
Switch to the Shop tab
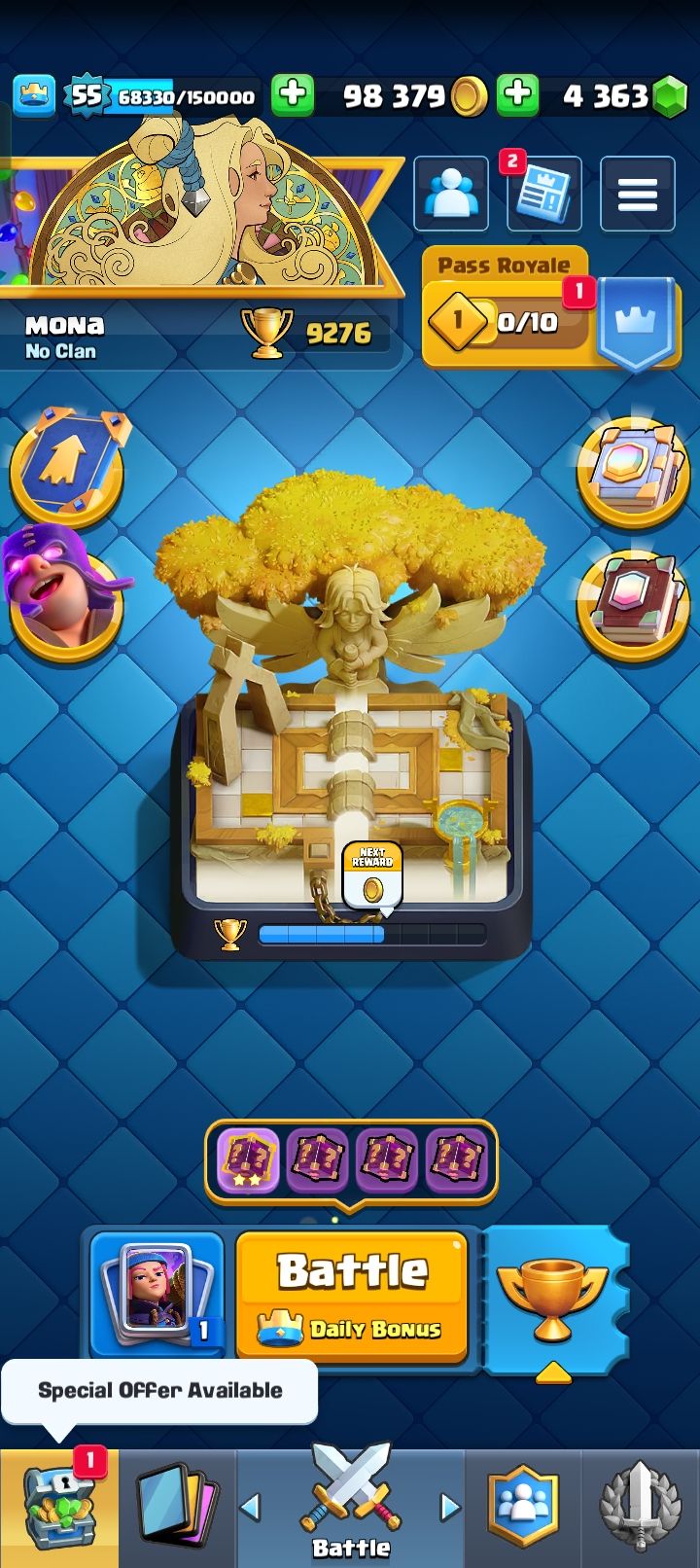58,1508
